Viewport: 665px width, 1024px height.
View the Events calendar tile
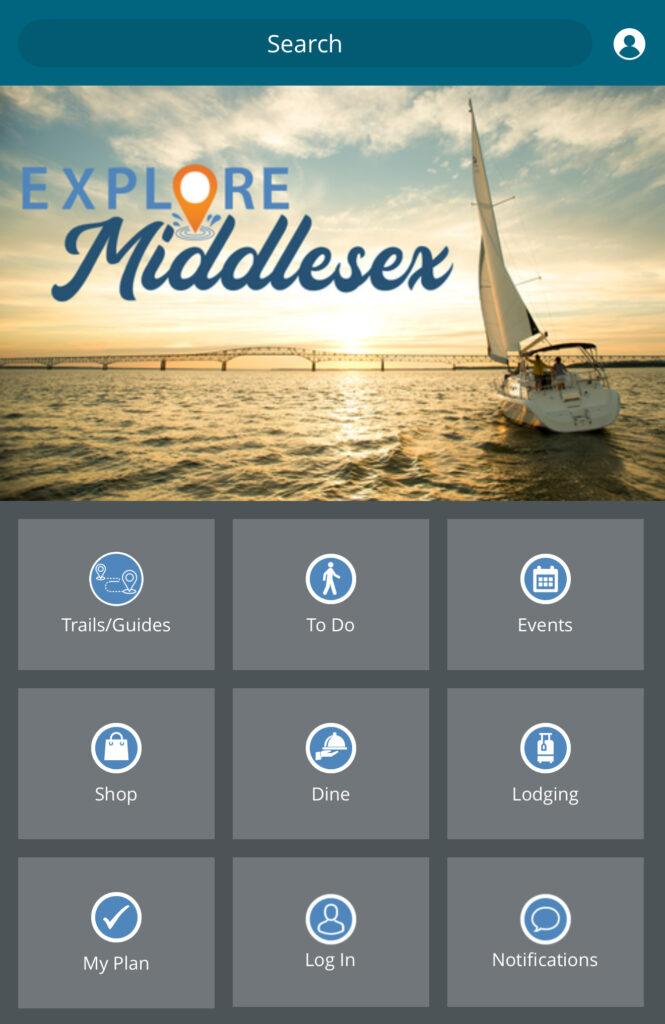click(545, 594)
